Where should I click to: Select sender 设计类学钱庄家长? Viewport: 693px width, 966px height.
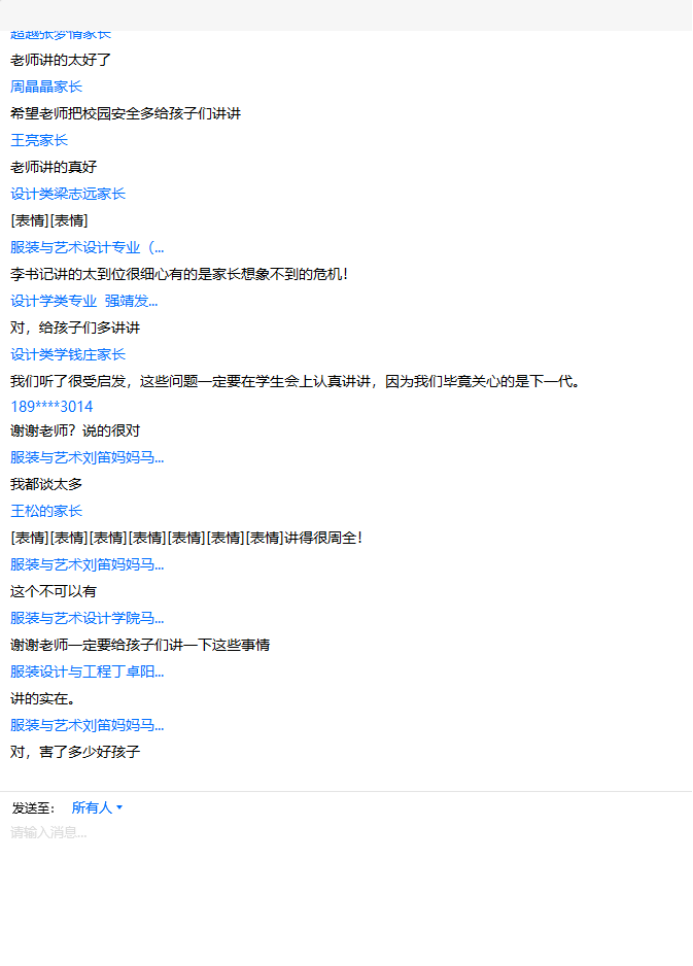(x=68, y=354)
